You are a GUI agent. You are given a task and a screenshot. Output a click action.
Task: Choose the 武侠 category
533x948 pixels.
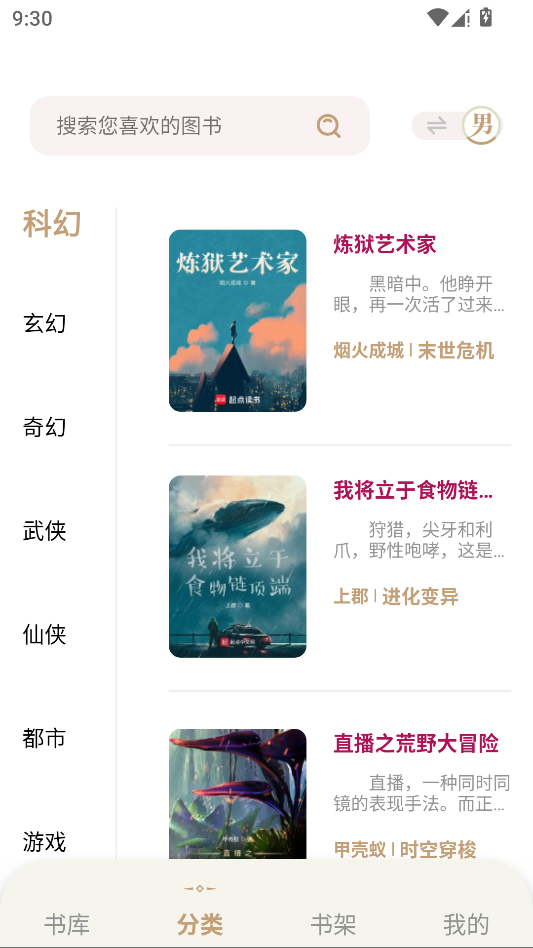tap(44, 531)
